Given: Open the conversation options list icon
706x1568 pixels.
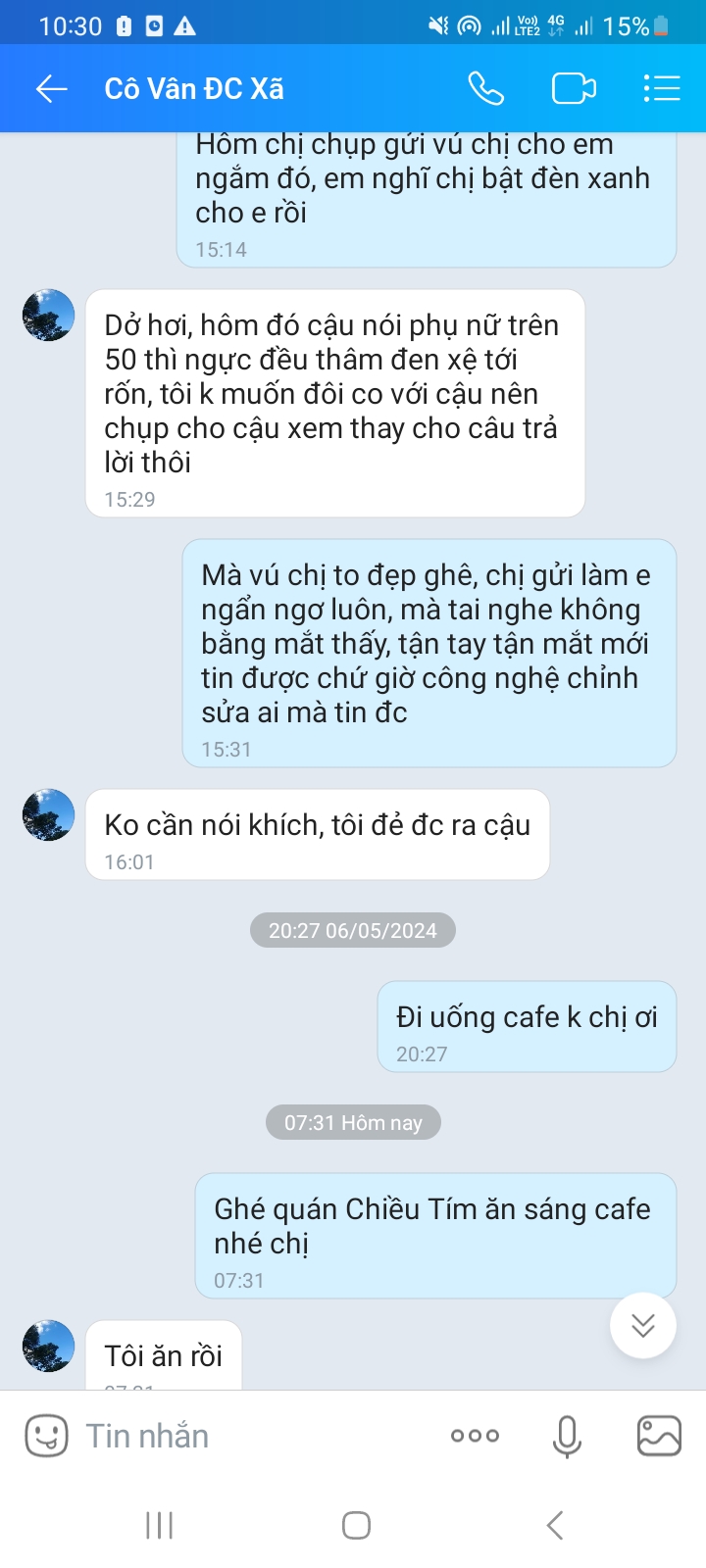Looking at the screenshot, I should coord(662,87).
